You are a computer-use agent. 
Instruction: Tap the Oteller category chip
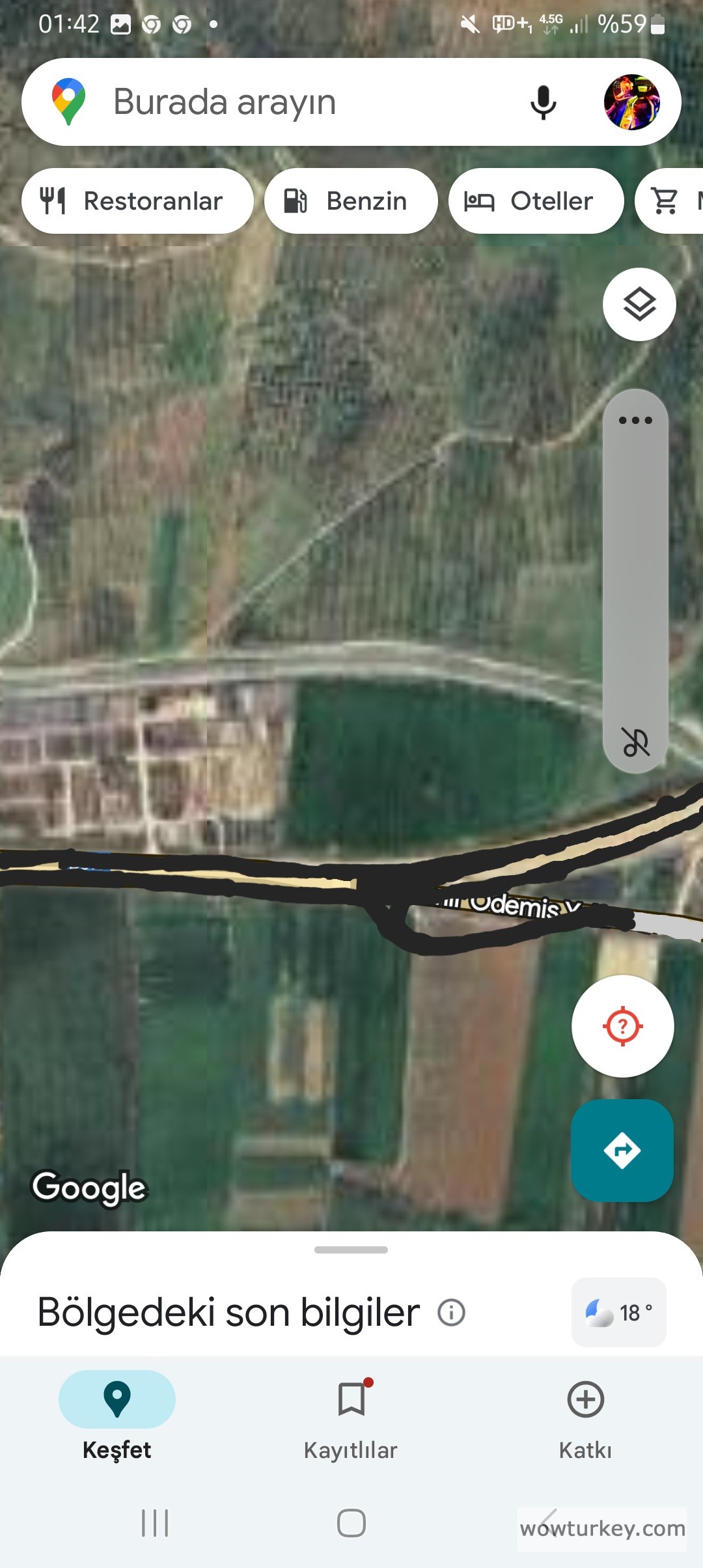click(535, 201)
